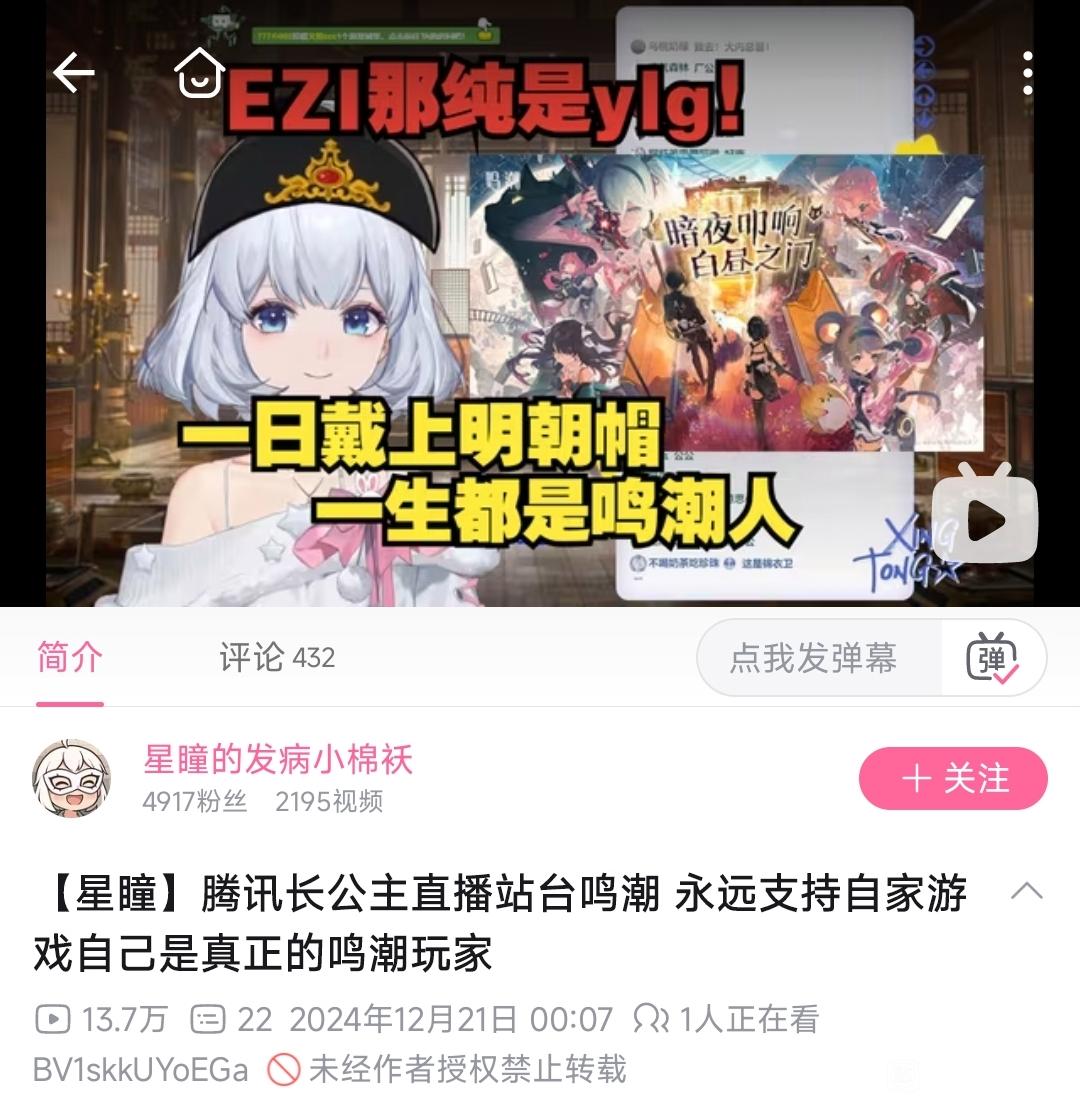Open the three-dot overflow menu
The height and width of the screenshot is (1104, 1080).
coord(1027,73)
